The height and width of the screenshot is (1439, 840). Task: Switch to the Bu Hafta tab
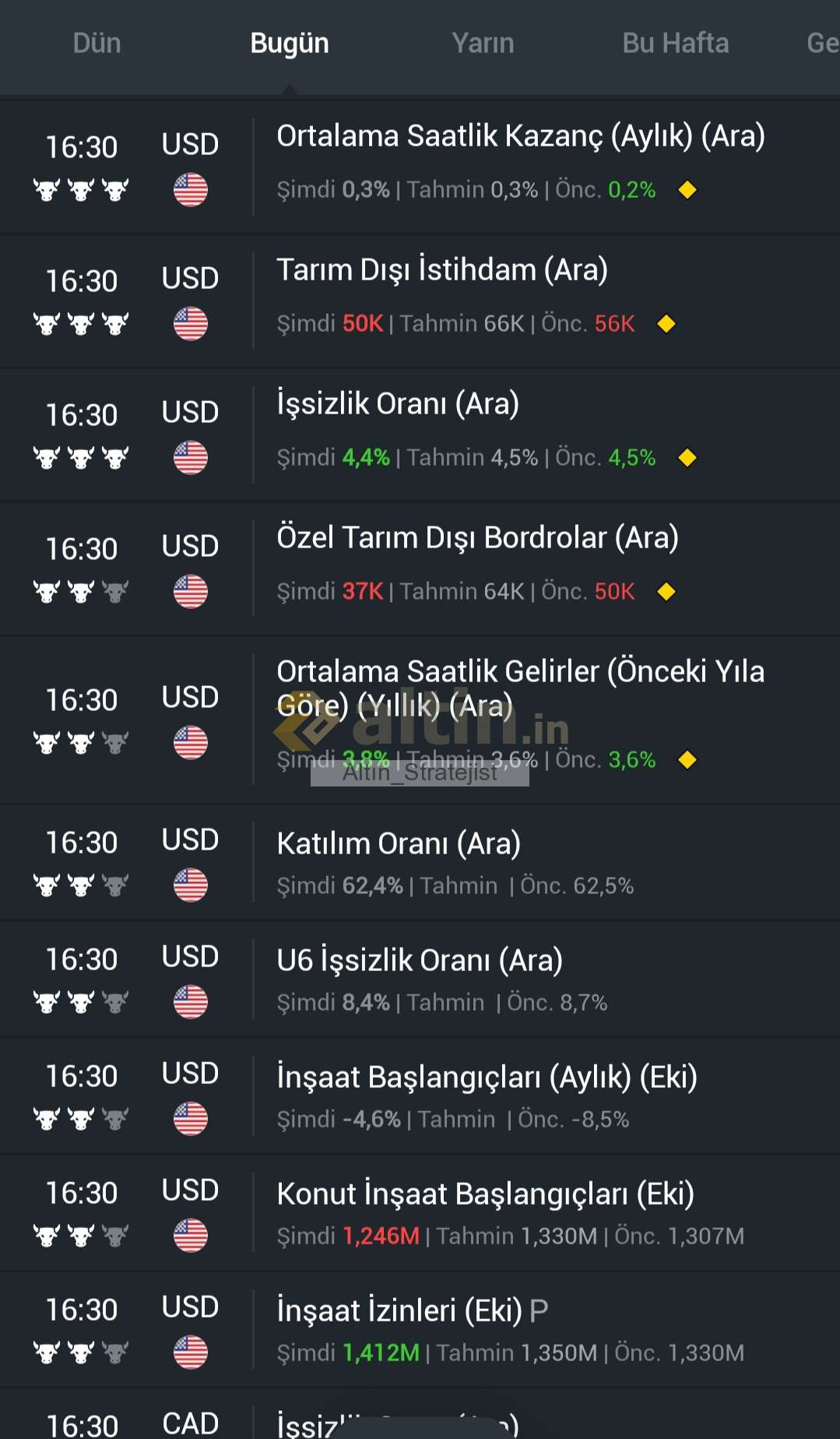point(675,44)
